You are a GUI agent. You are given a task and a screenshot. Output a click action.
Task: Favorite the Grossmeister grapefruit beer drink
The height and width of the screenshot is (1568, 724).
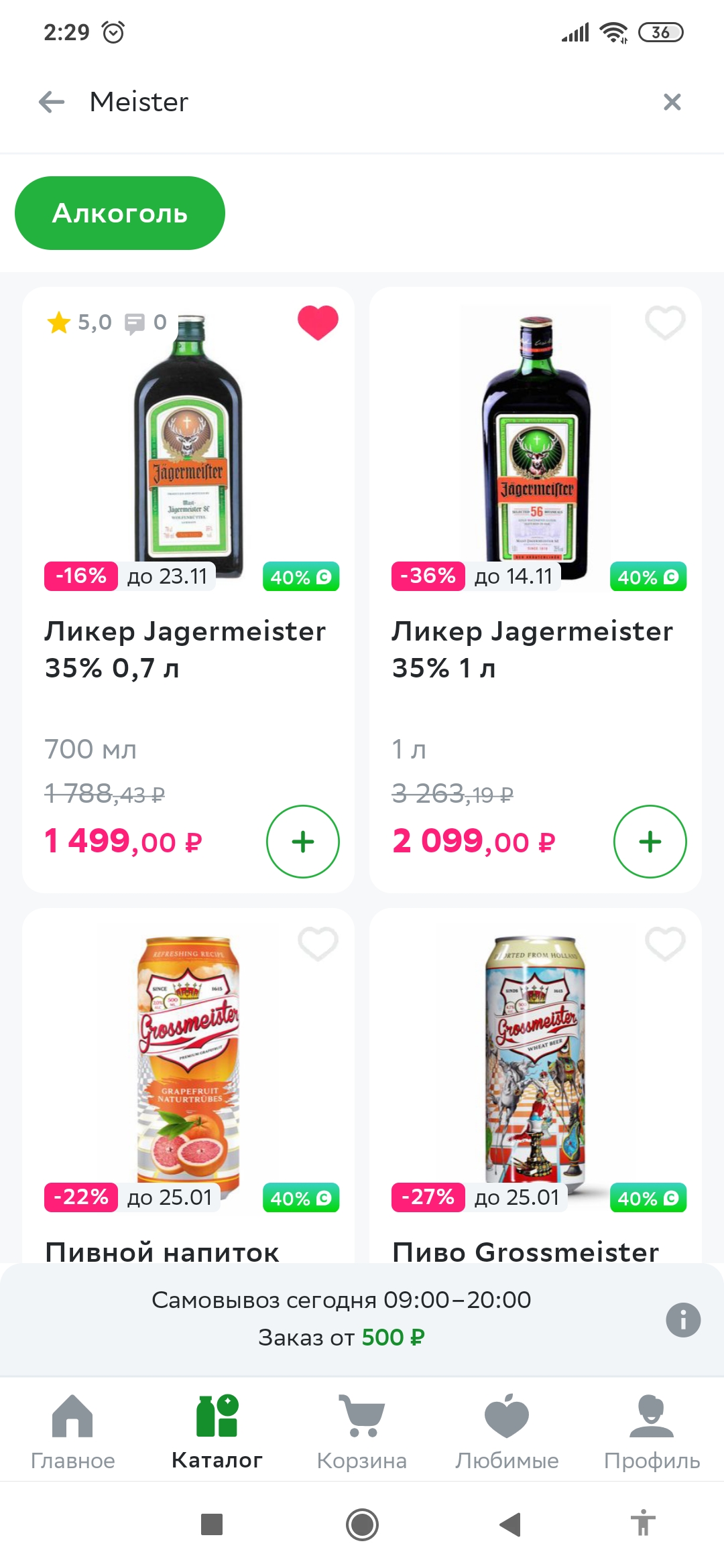tap(318, 943)
